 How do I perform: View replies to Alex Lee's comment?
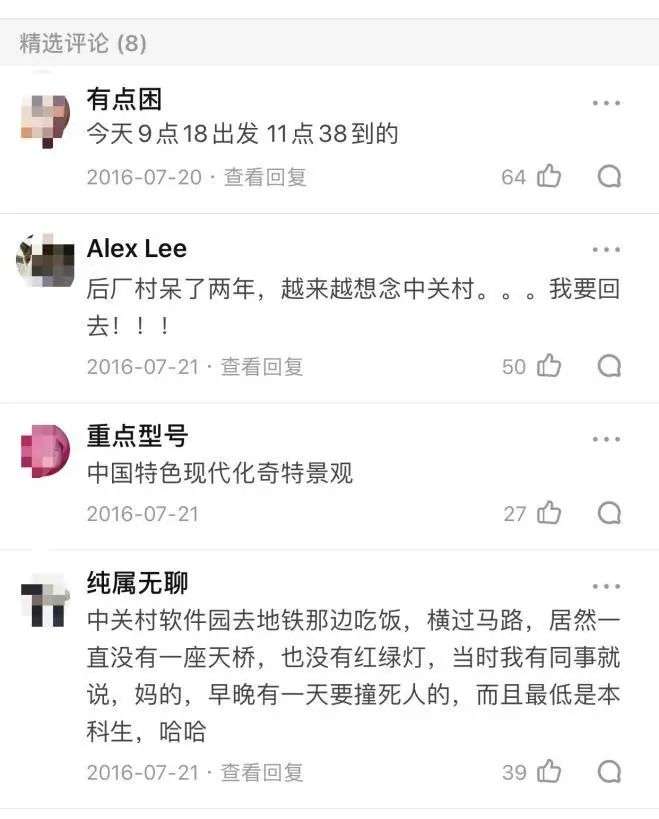point(262,366)
